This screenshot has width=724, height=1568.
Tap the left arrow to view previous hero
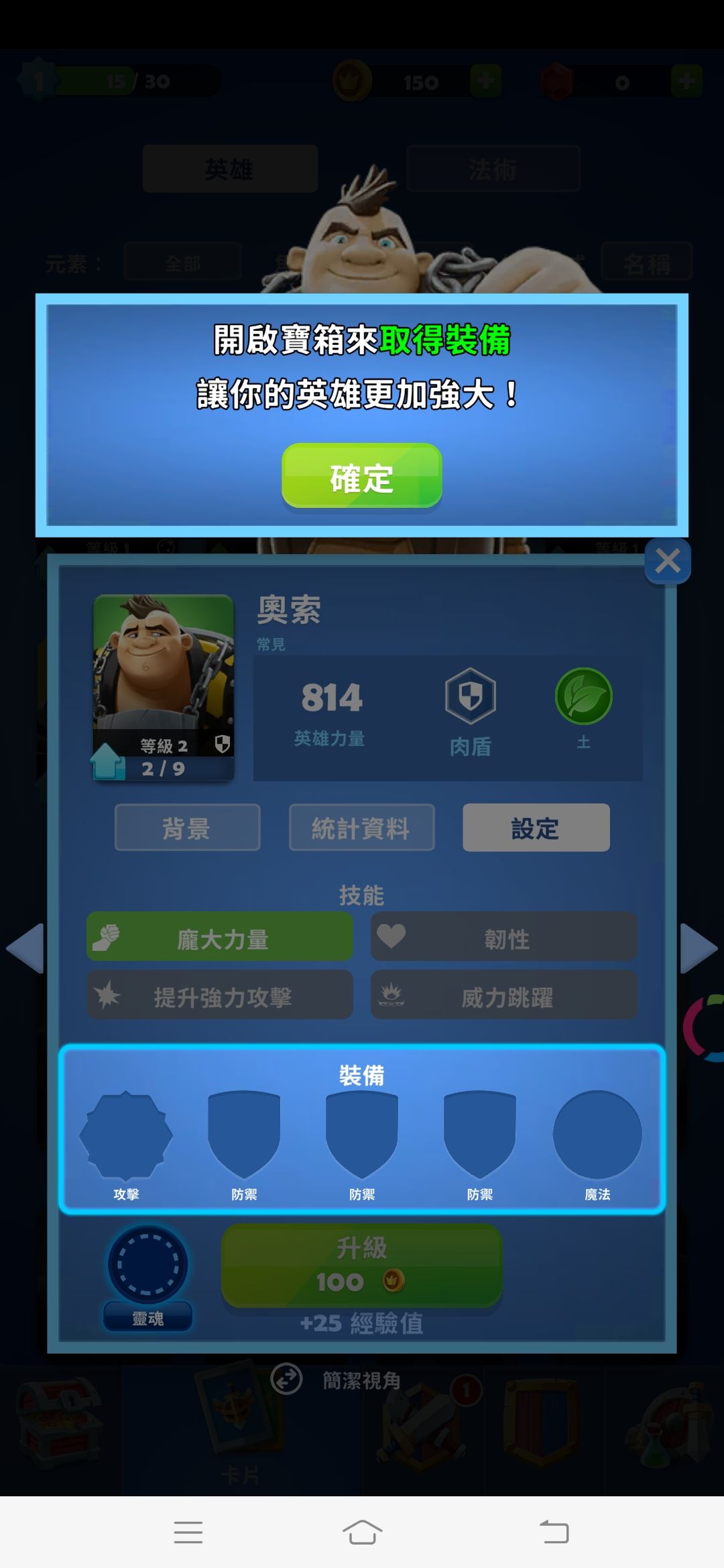pyautogui.click(x=25, y=948)
